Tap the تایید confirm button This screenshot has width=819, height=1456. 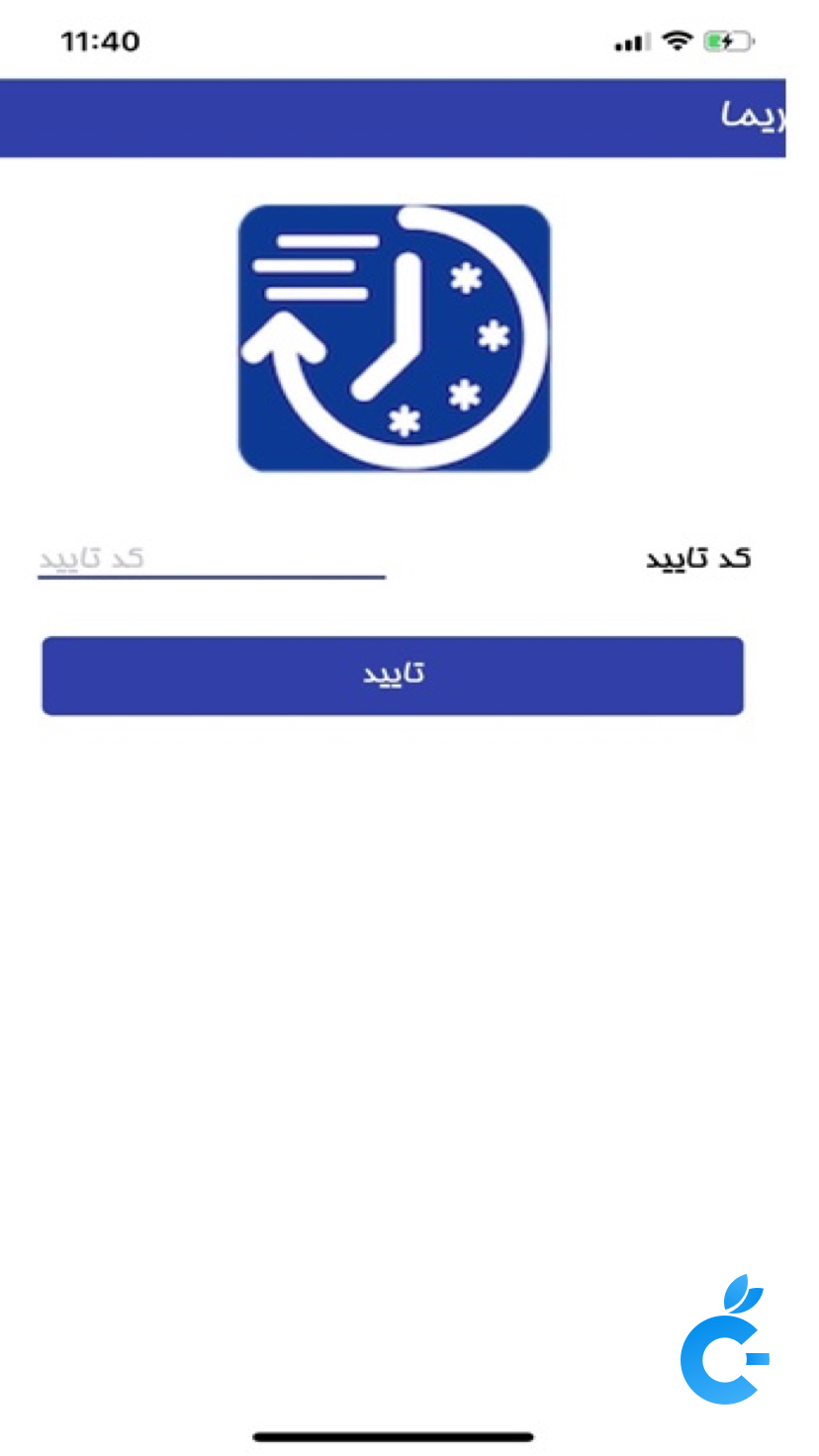point(393,676)
